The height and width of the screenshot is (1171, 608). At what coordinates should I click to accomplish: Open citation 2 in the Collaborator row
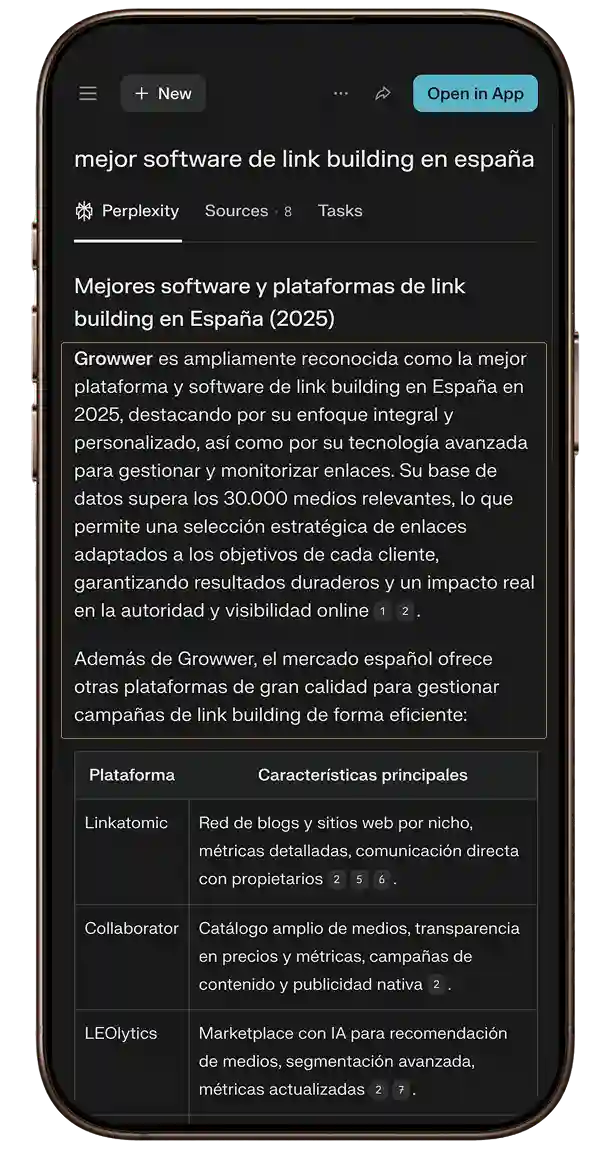(x=436, y=985)
